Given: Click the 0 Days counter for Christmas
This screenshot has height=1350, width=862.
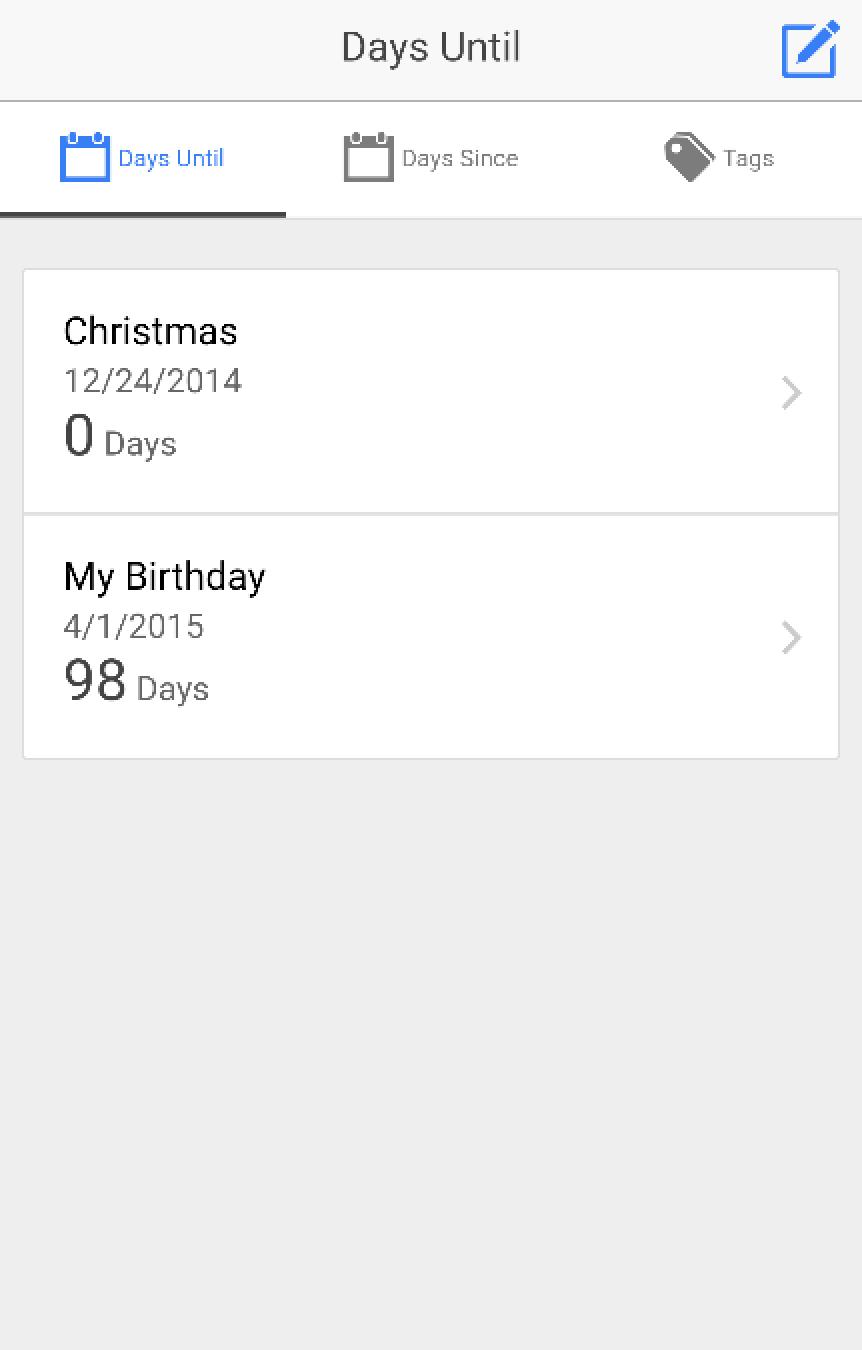Looking at the screenshot, I should pos(120,438).
